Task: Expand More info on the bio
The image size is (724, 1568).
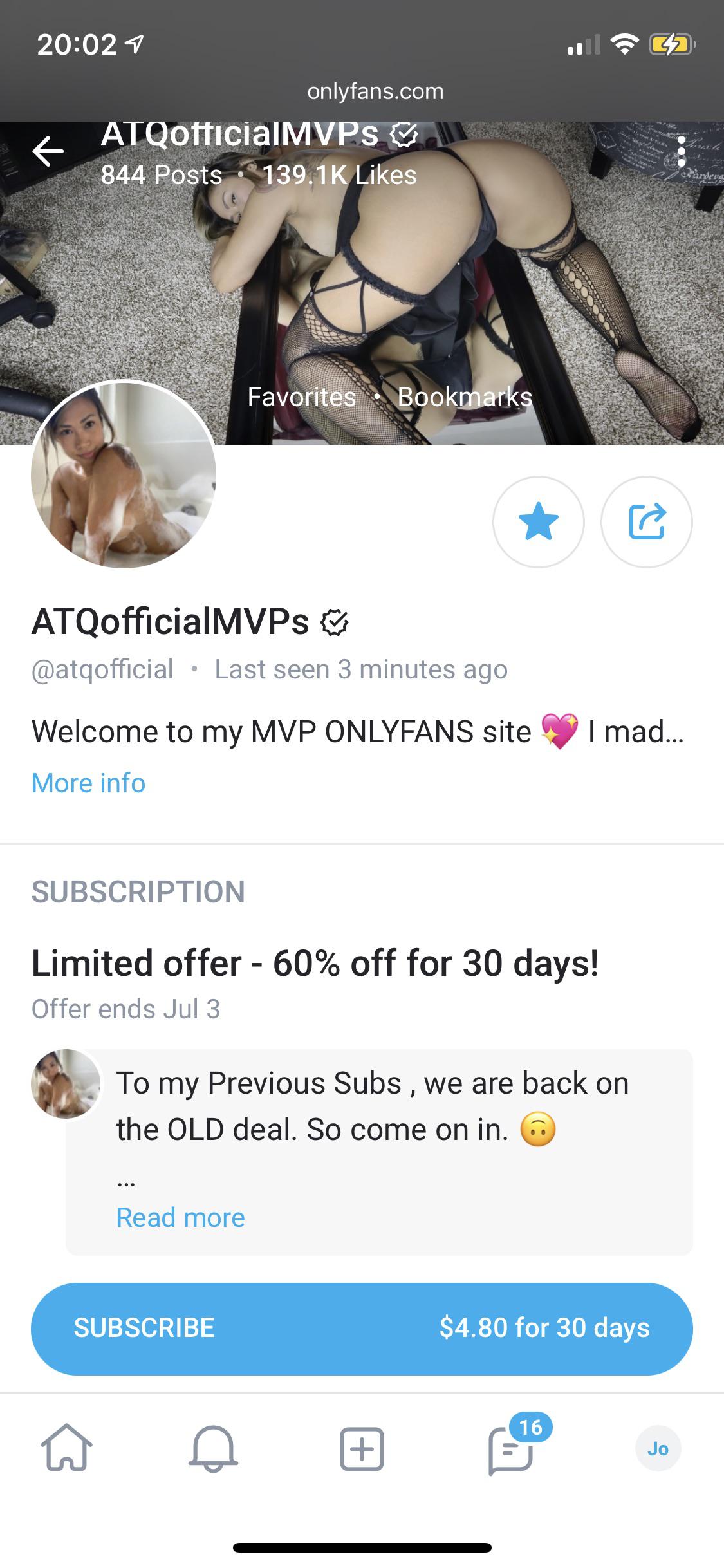Action: pyautogui.click(x=88, y=783)
